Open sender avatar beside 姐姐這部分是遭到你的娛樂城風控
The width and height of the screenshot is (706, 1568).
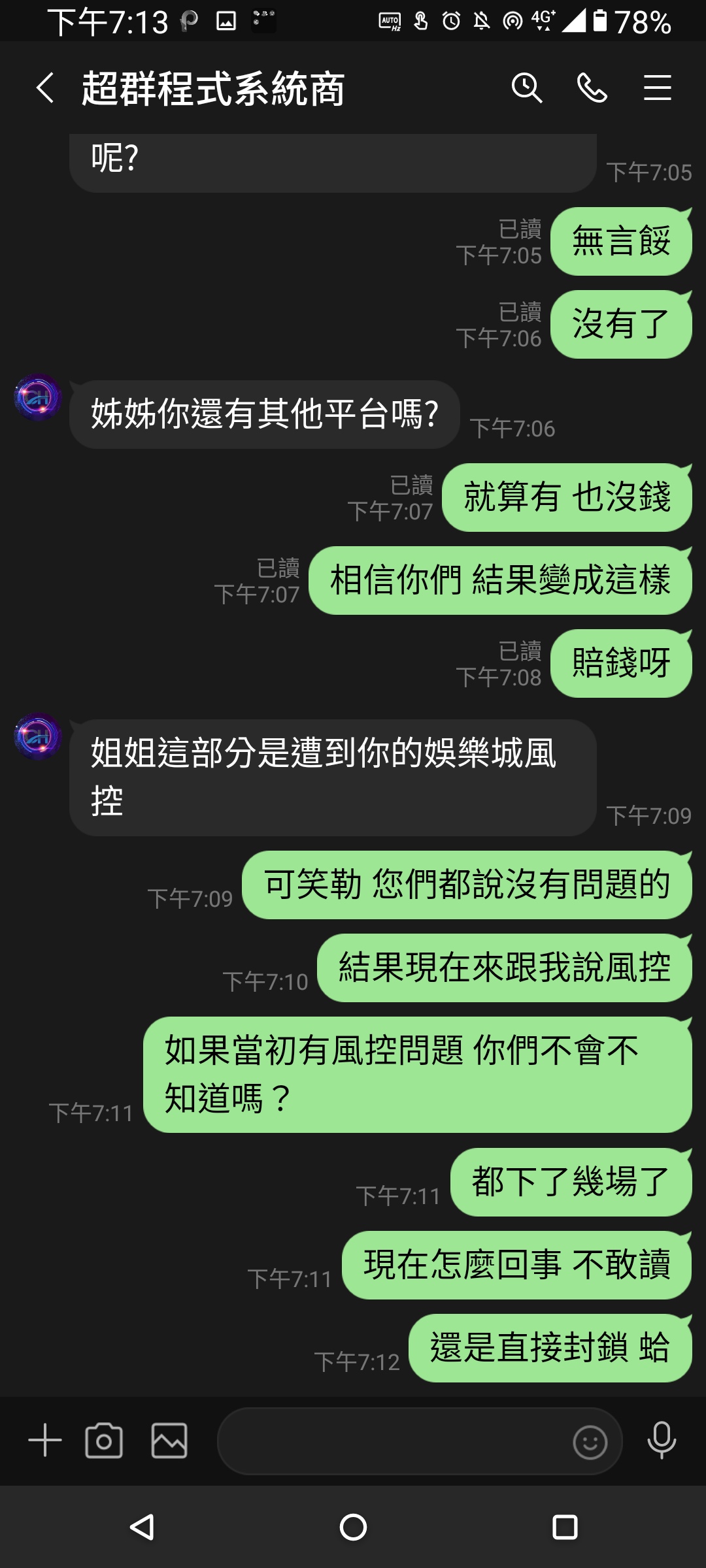[38, 736]
